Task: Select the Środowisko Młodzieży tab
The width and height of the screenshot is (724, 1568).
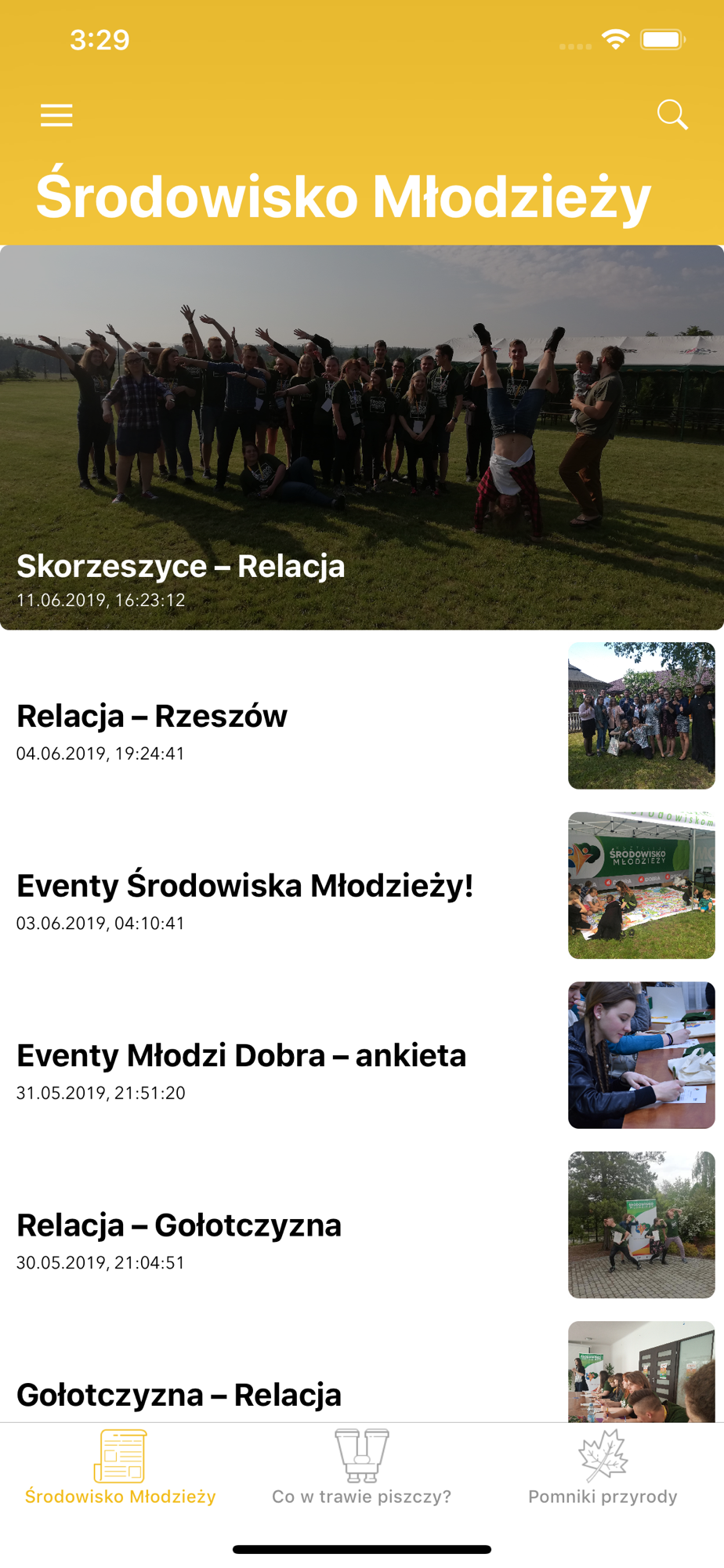Action: [121, 1468]
